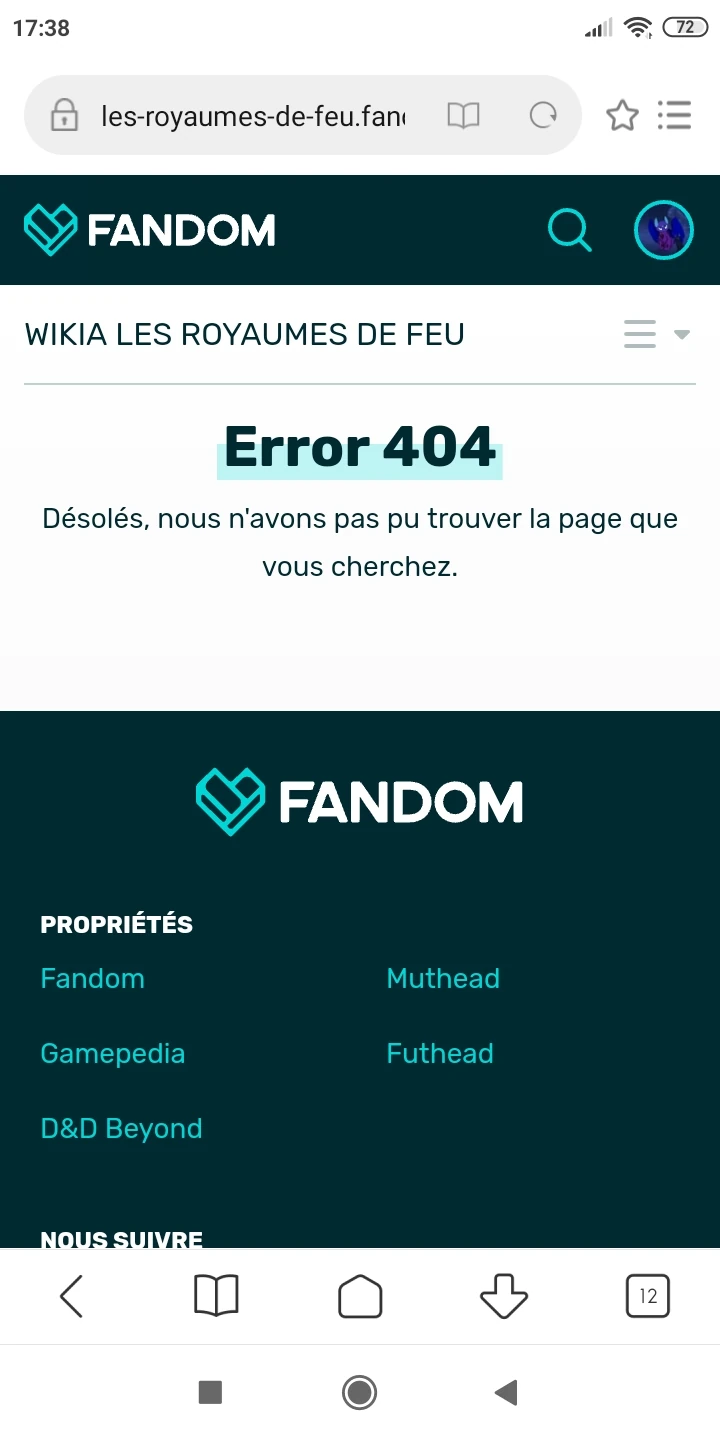The image size is (720, 1440).
Task: Go back in the browser toolbar
Action: (72, 1296)
